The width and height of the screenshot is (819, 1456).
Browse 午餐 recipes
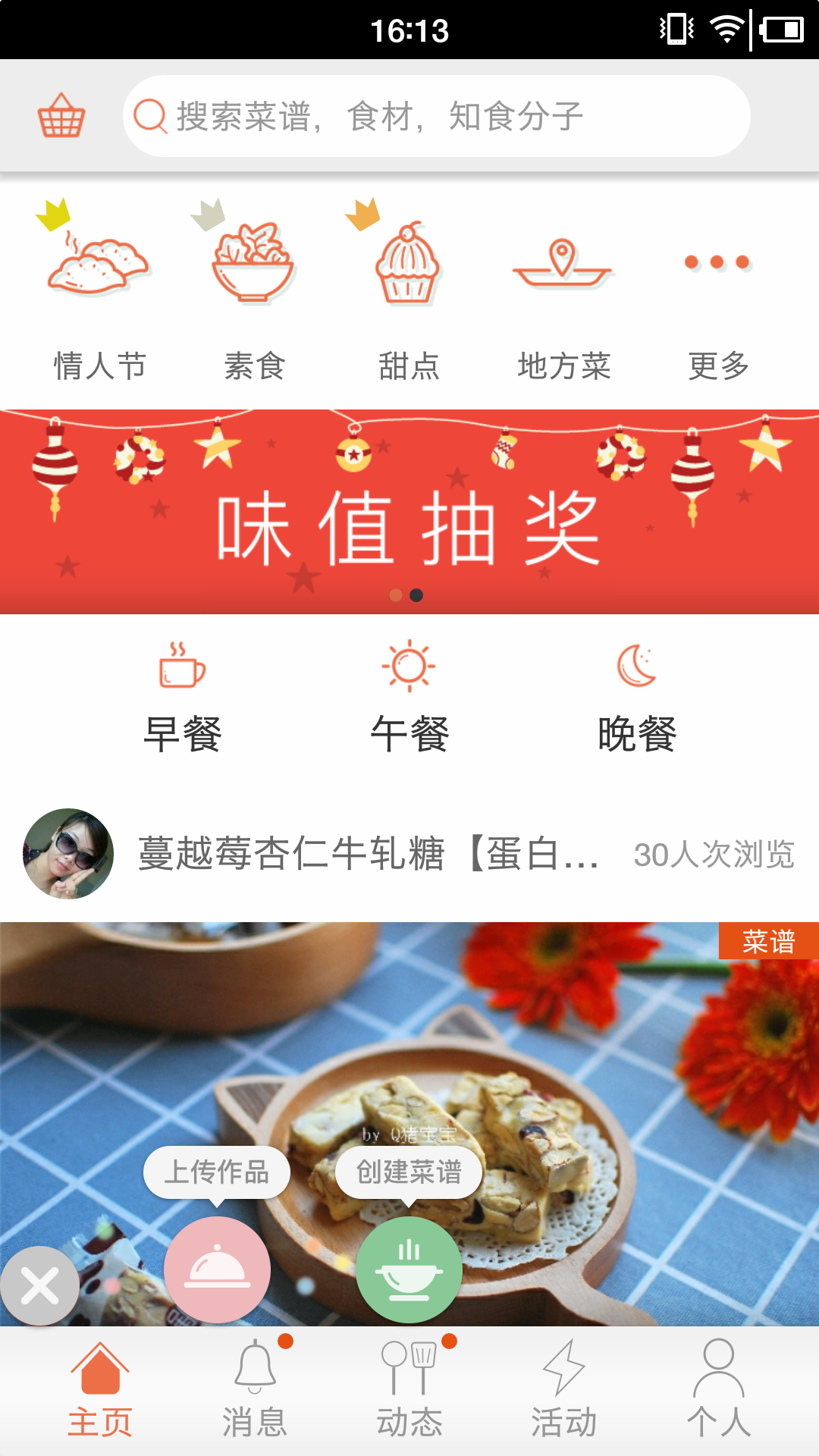[409, 698]
